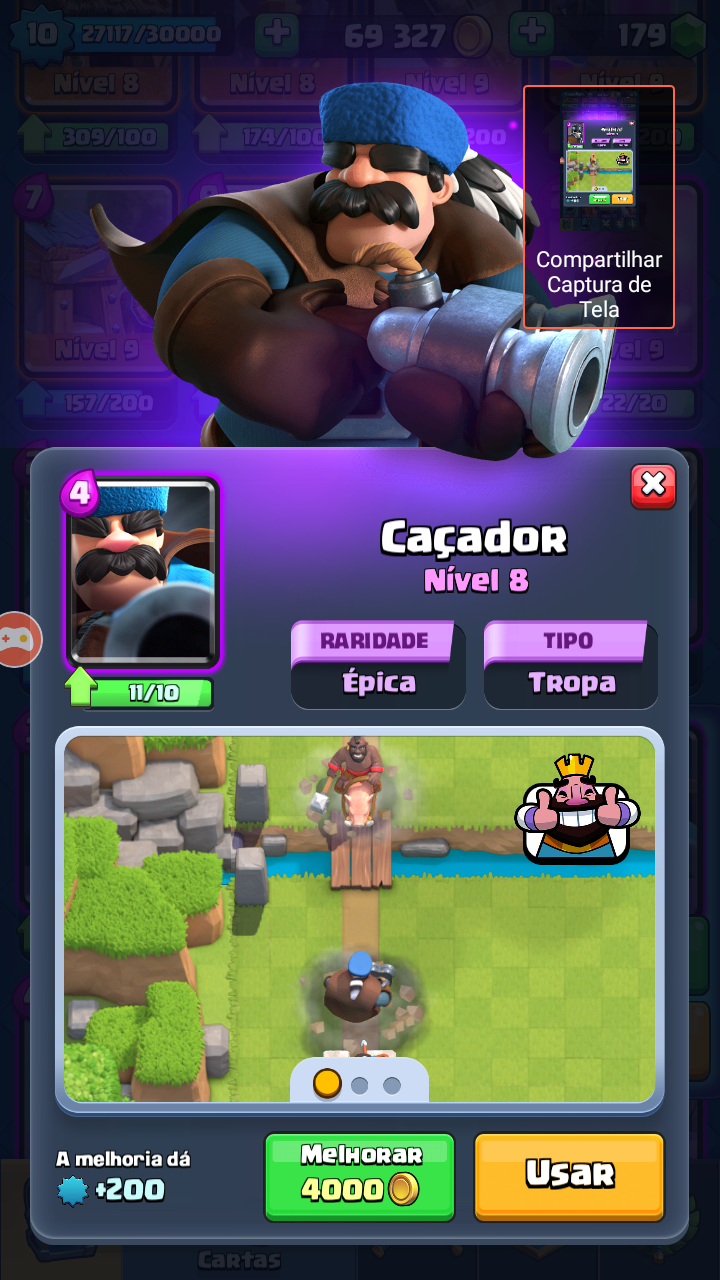Upgrade Caçador for 4000 gold
The image size is (720, 1280).
click(360, 1176)
